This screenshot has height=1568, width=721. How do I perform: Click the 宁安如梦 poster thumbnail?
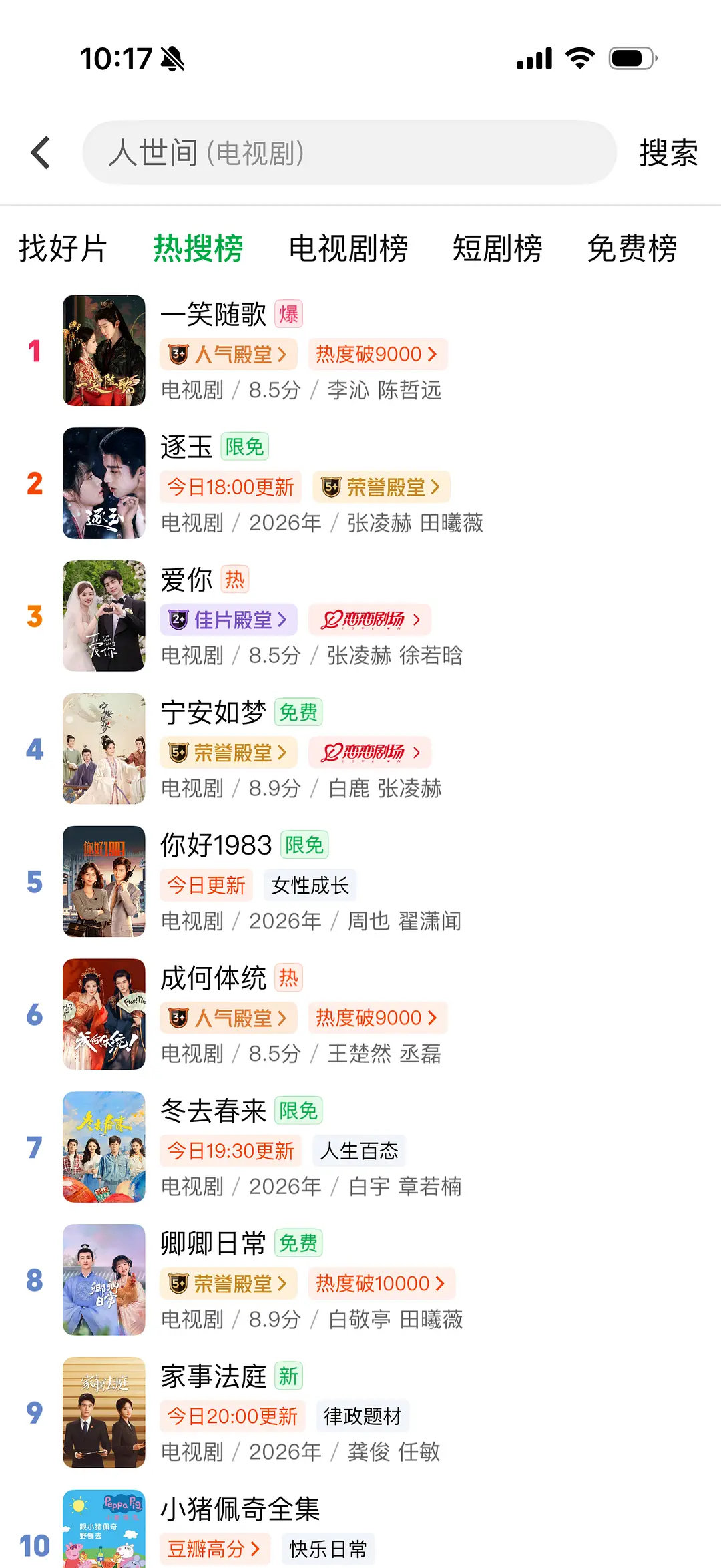click(x=104, y=749)
